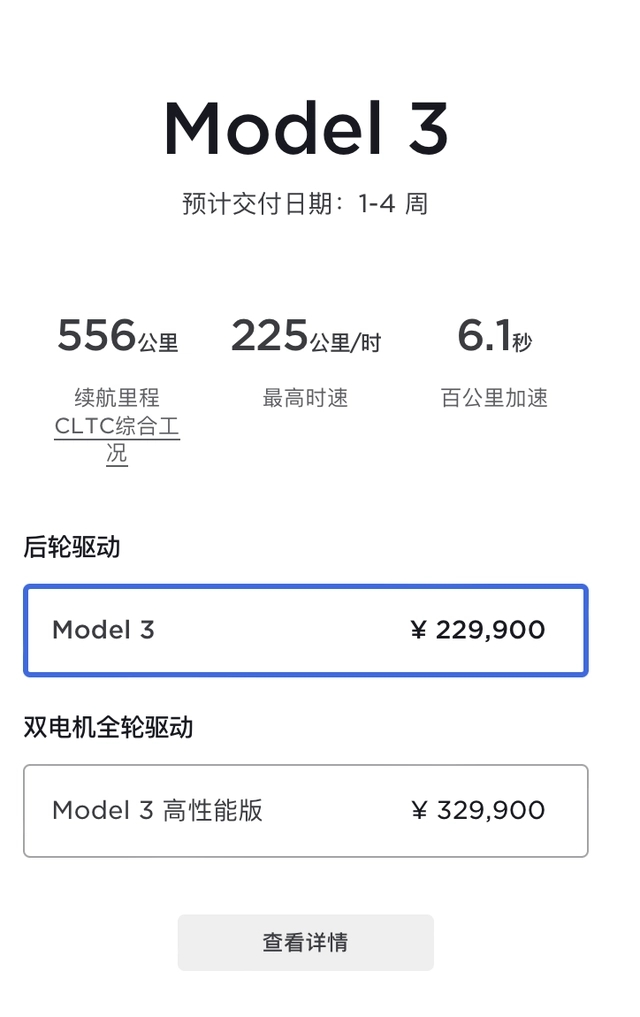Screen dimensions: 640x1017
Task: Open the CLTC综合工况 link
Action: [x=117, y=440]
